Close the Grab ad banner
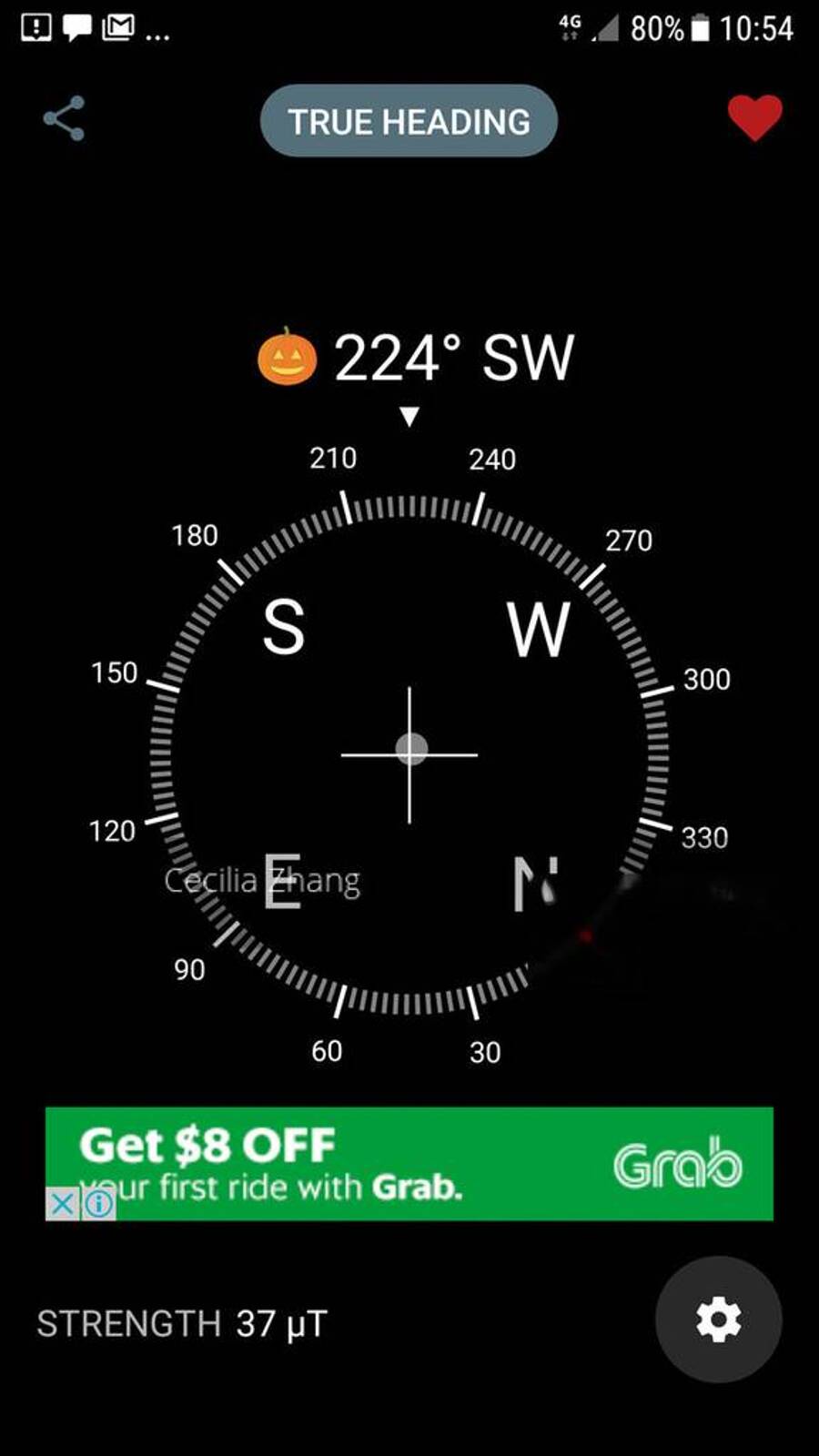 pyautogui.click(x=62, y=1204)
